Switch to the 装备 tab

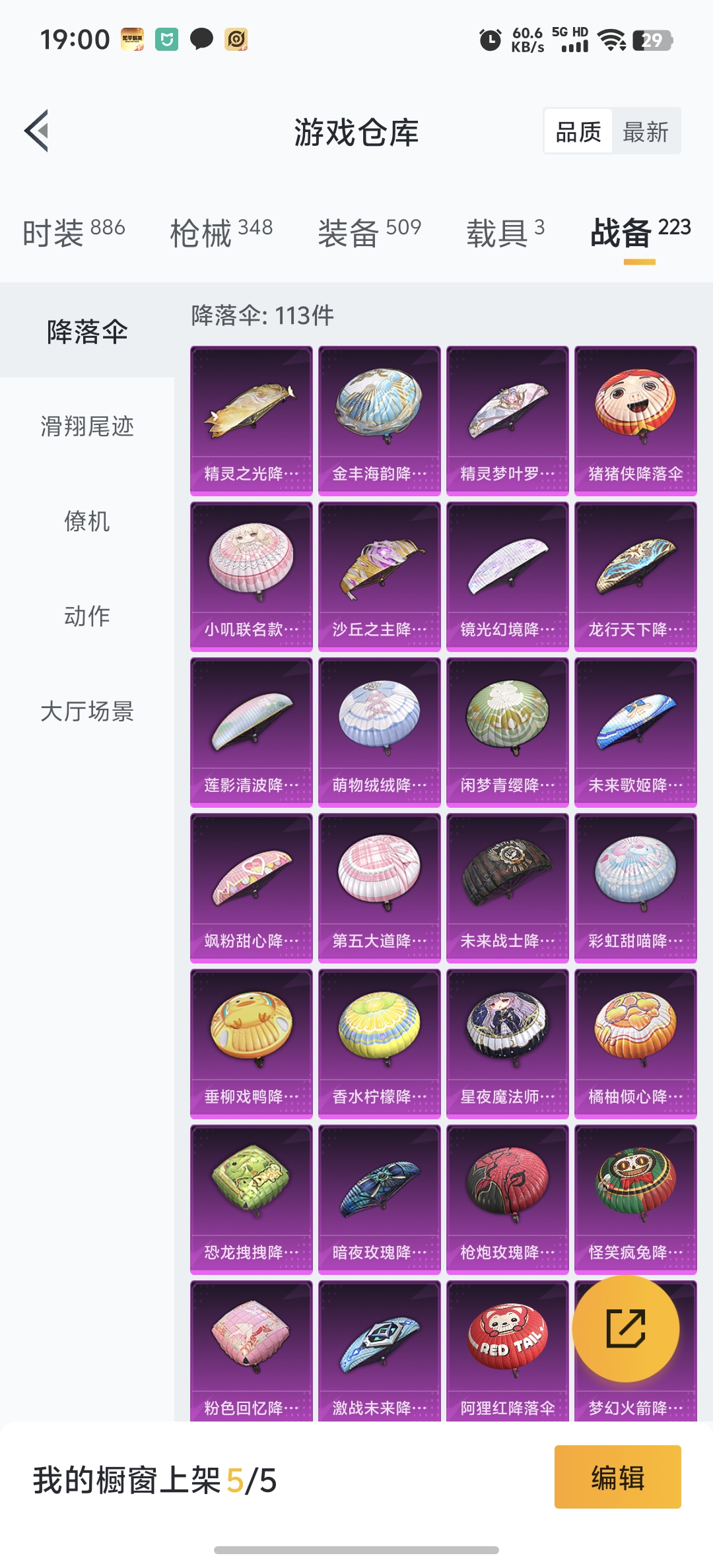pyautogui.click(x=369, y=232)
